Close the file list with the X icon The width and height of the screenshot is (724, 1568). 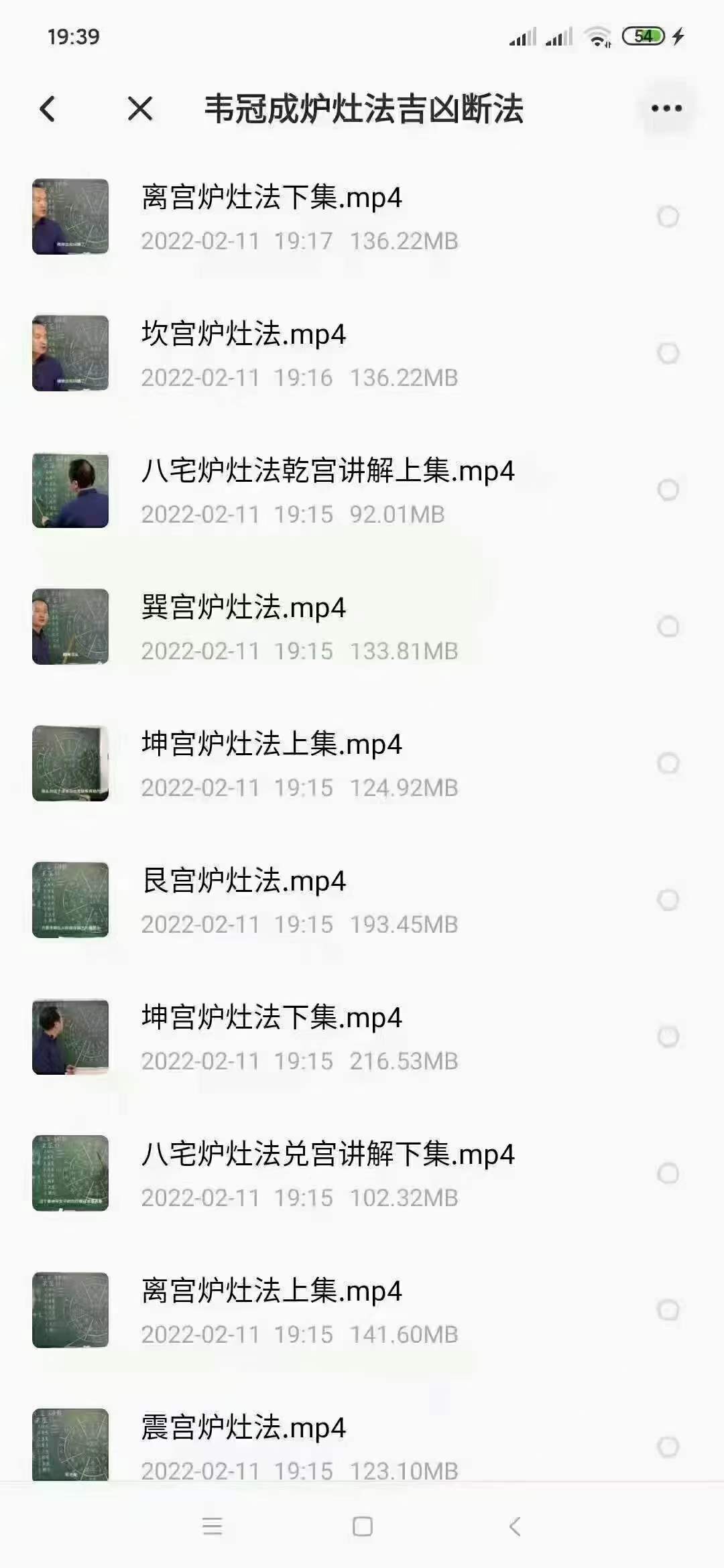pos(139,109)
